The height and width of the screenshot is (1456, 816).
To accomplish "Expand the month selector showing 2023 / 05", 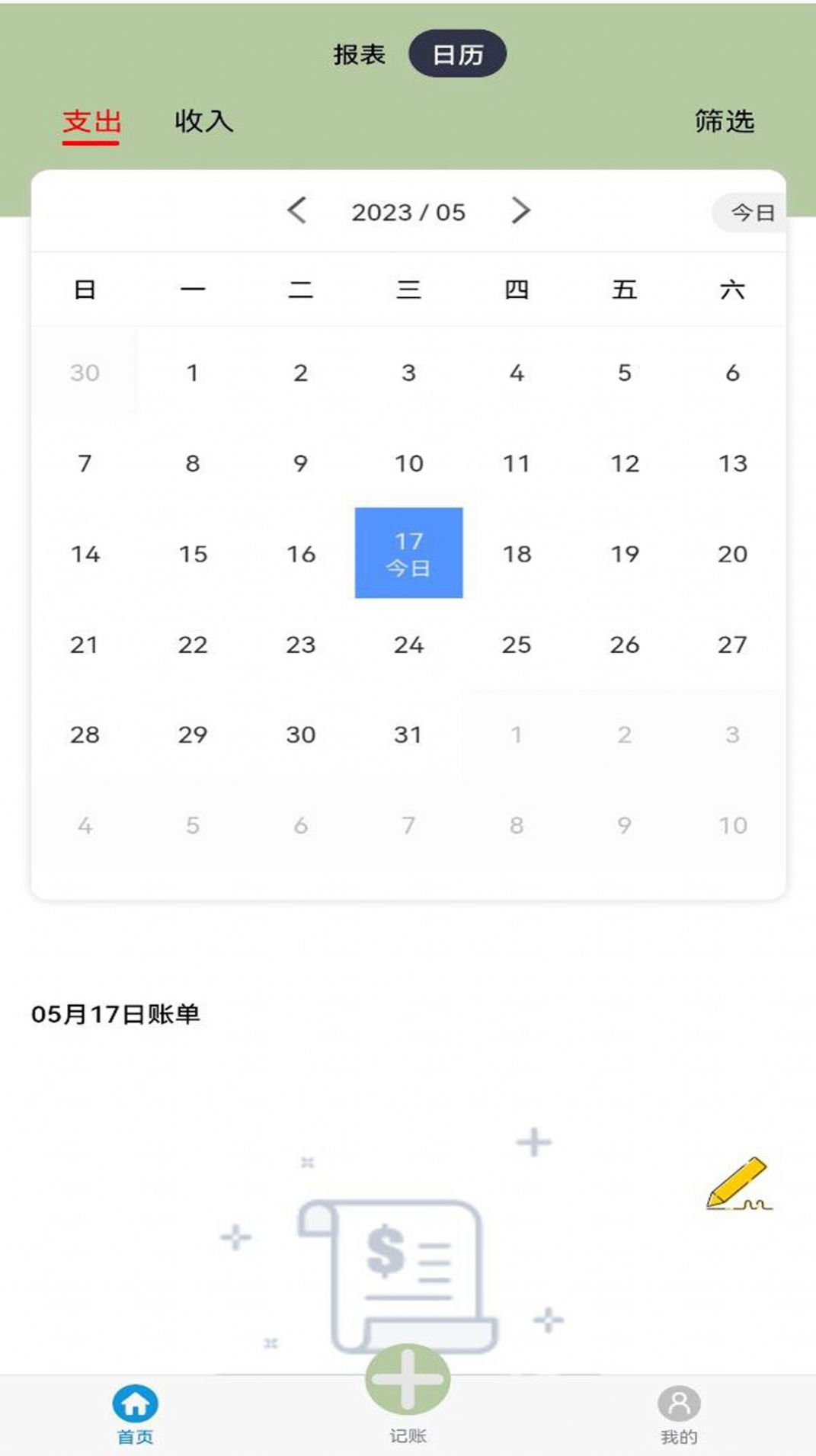I will [409, 213].
